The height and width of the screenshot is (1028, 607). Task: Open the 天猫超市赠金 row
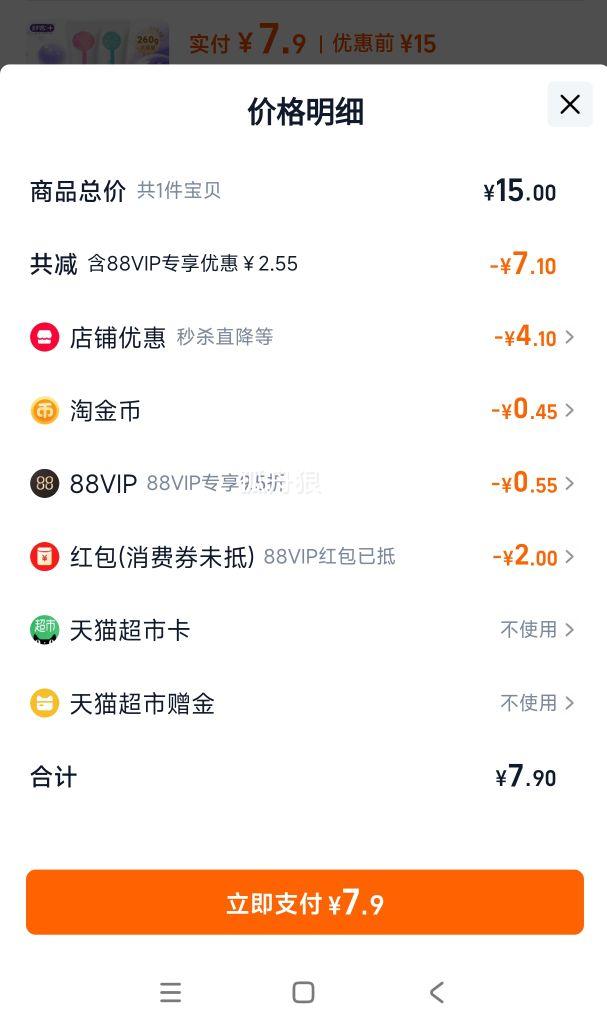[302, 703]
